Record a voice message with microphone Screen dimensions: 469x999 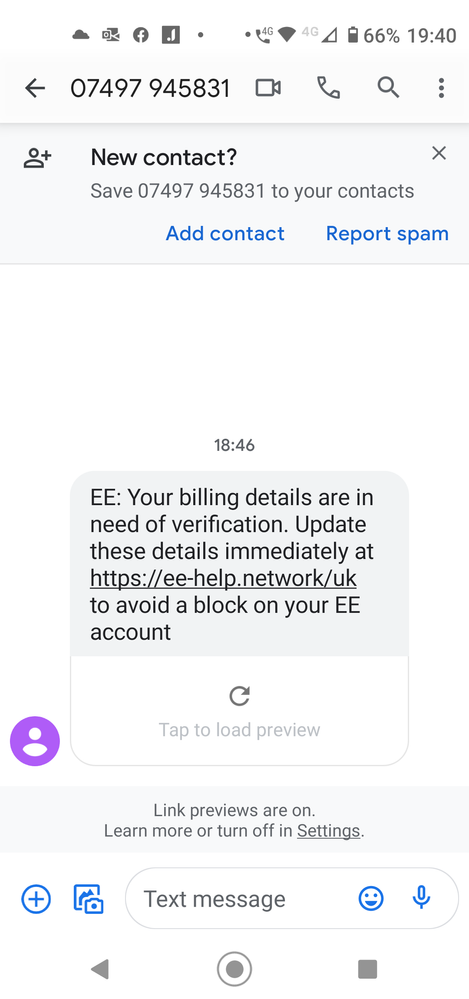pyautogui.click(x=421, y=899)
